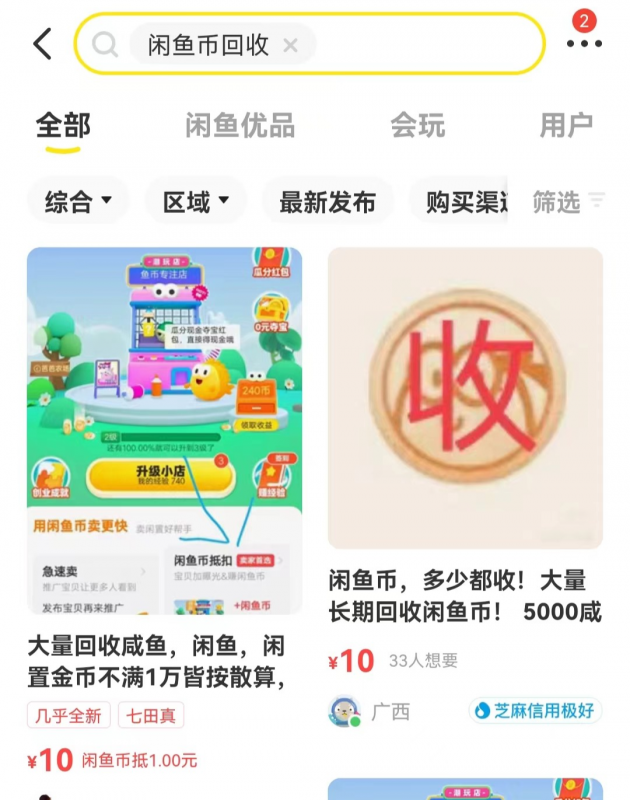This screenshot has width=630, height=800.
Task: Open the three-dot overflow menu
Action: tap(584, 44)
